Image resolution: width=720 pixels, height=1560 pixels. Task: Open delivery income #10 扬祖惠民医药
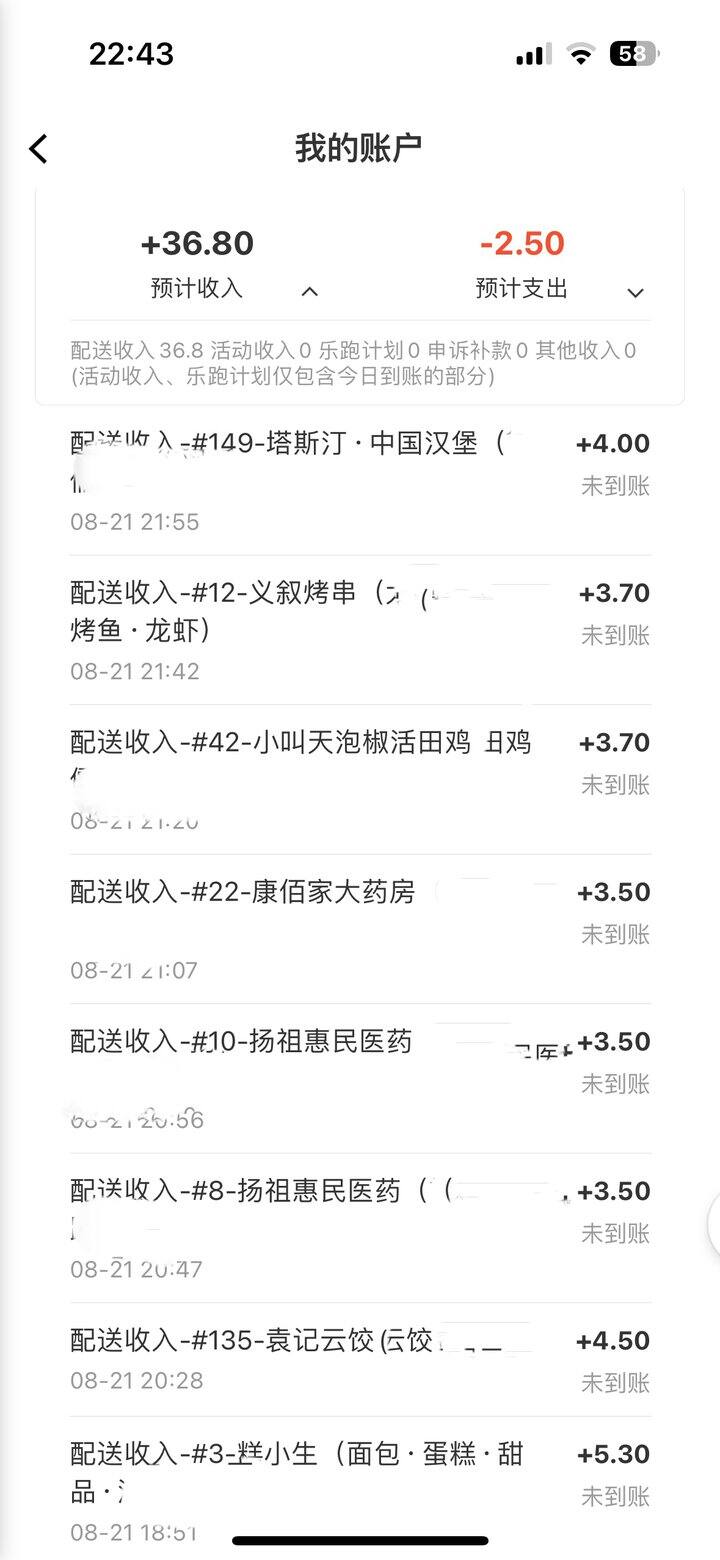click(x=360, y=1079)
